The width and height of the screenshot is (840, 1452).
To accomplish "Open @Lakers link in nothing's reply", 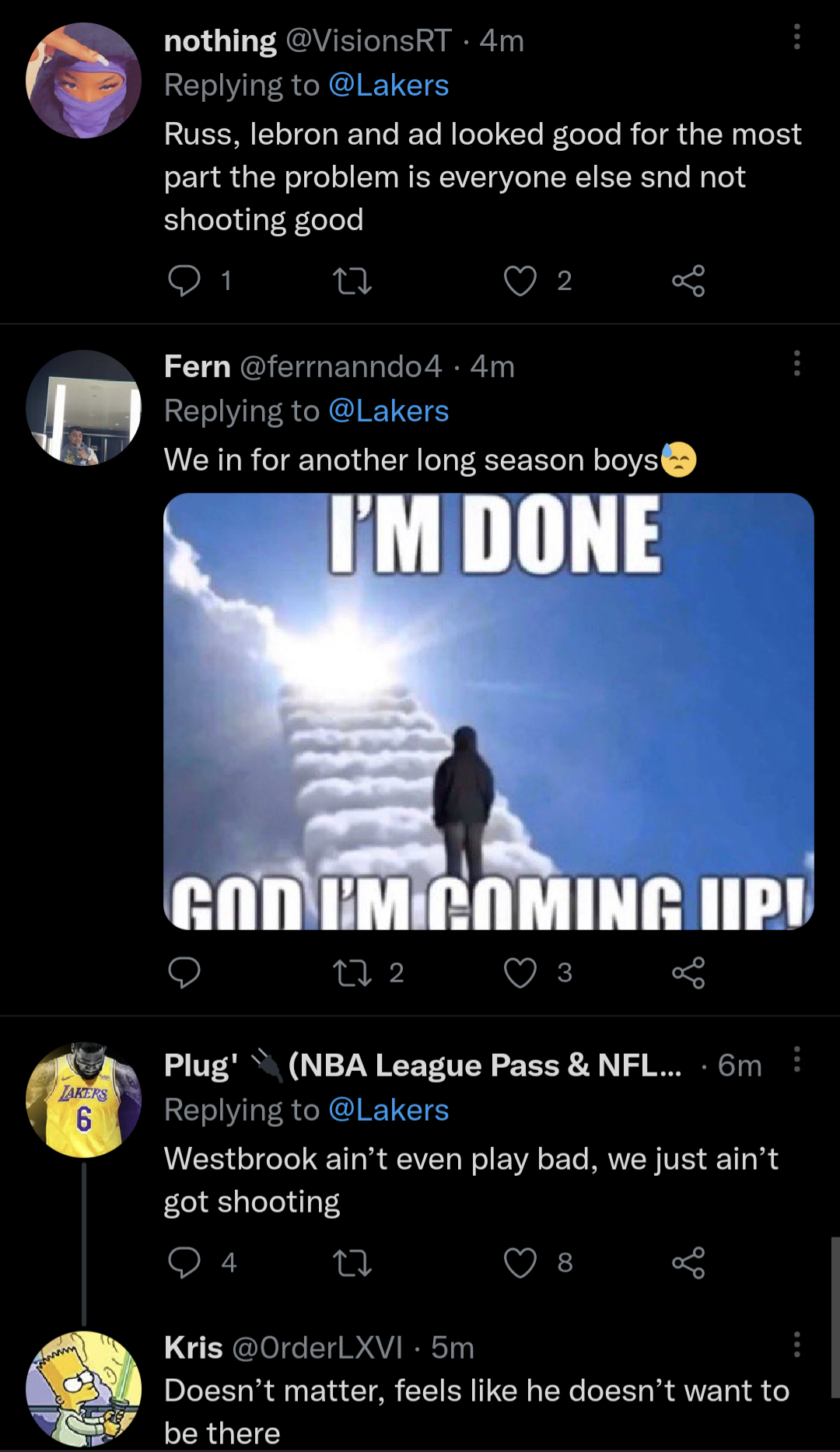I will pyautogui.click(x=388, y=86).
